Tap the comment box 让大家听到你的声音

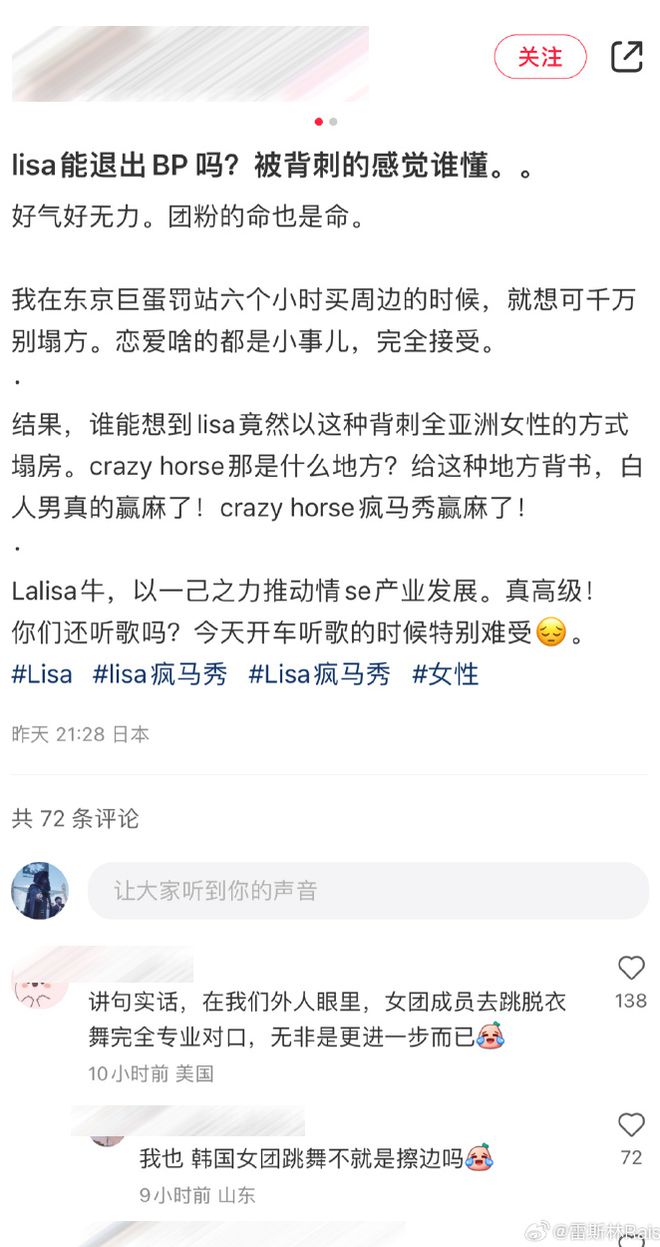(x=368, y=890)
